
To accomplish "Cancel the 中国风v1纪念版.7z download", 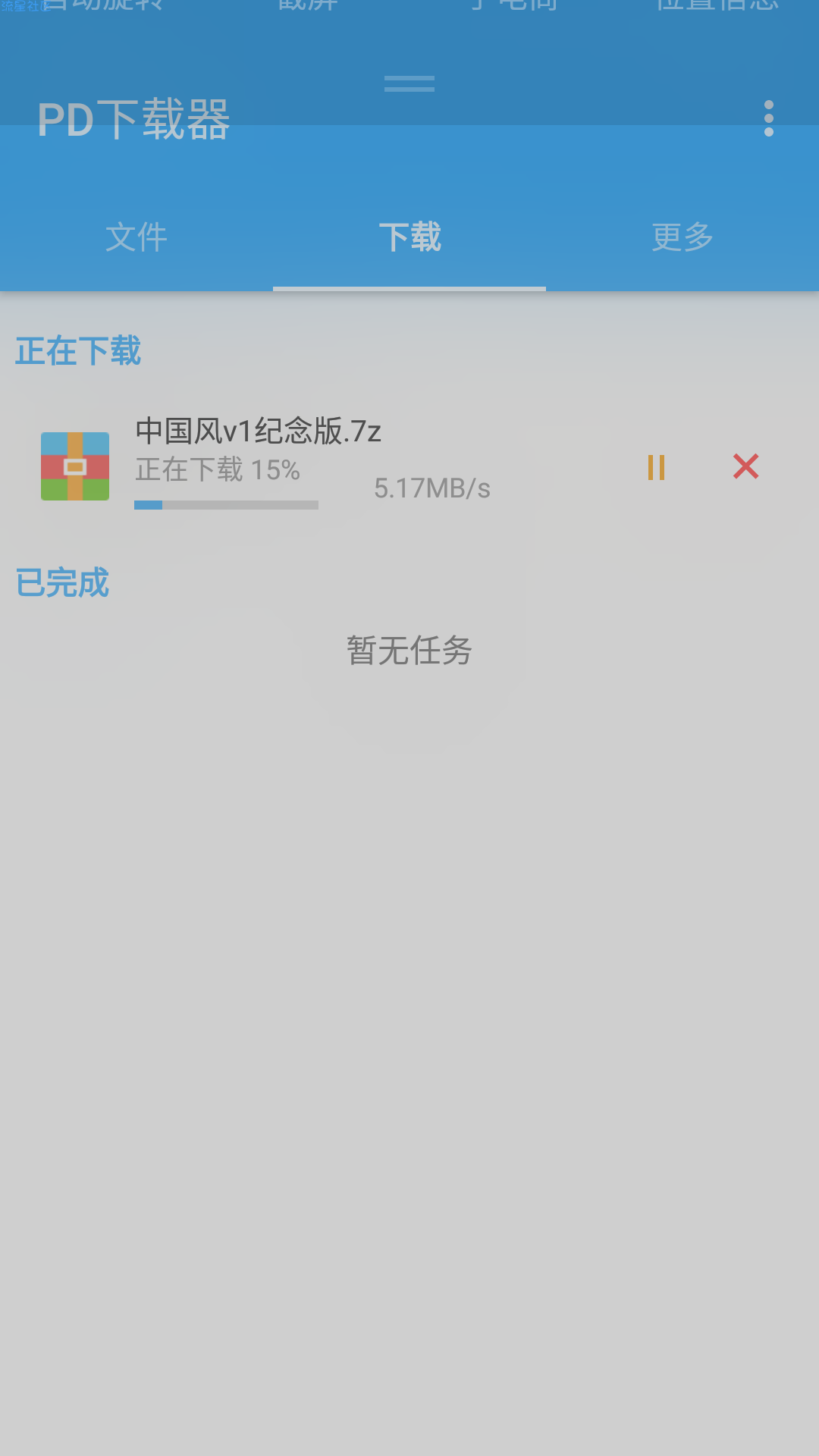I will (745, 466).
